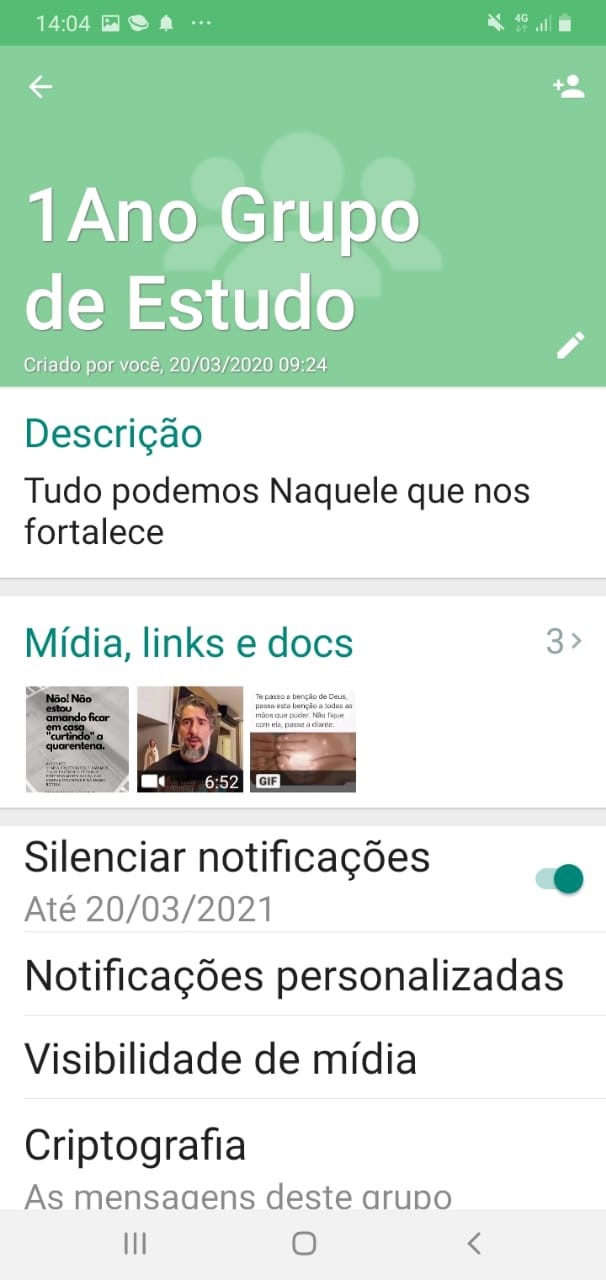606x1280 pixels.
Task: Open recent apps from navigation bar
Action: tap(134, 1243)
